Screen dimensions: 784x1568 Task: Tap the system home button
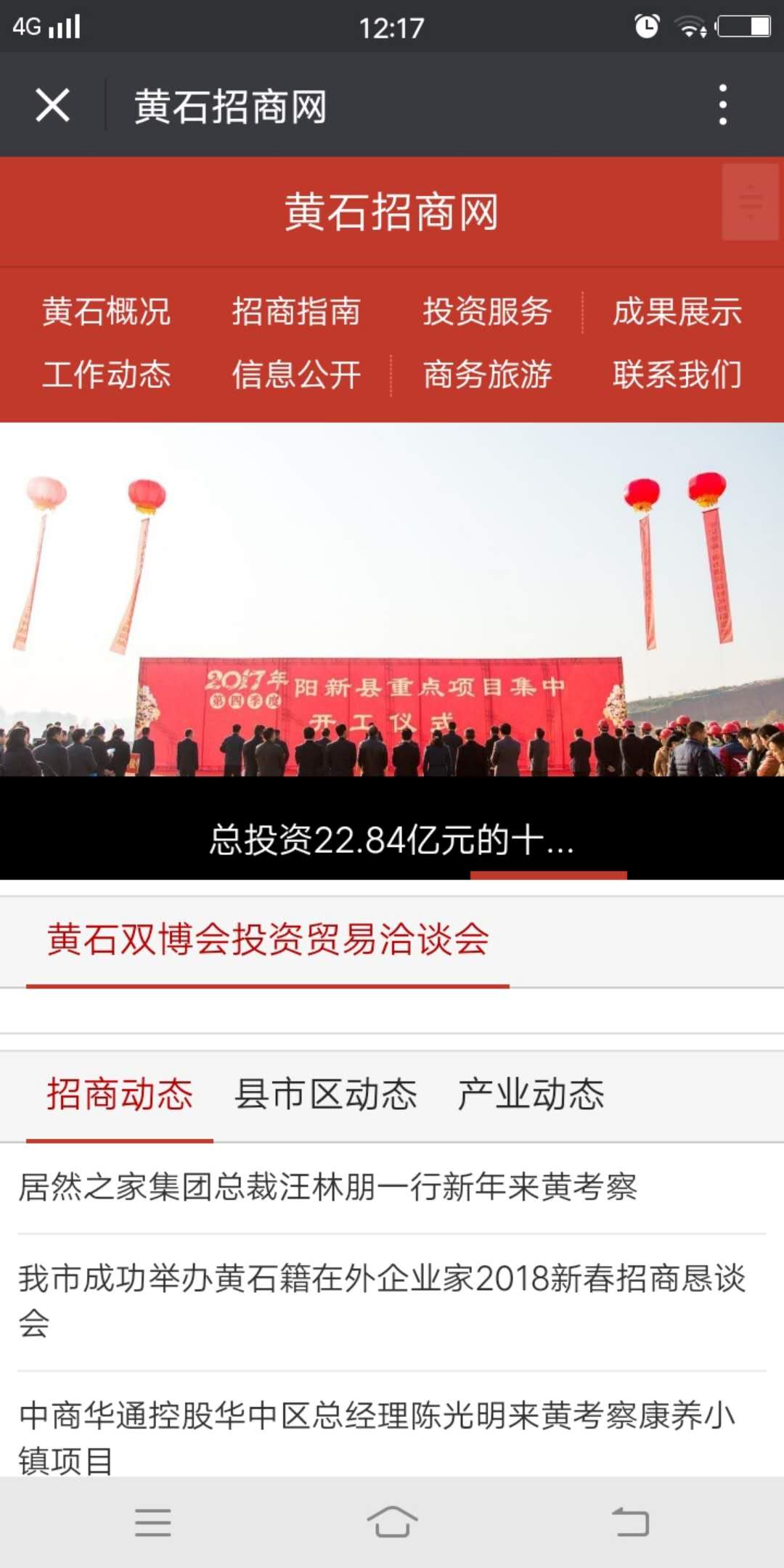(392, 1522)
